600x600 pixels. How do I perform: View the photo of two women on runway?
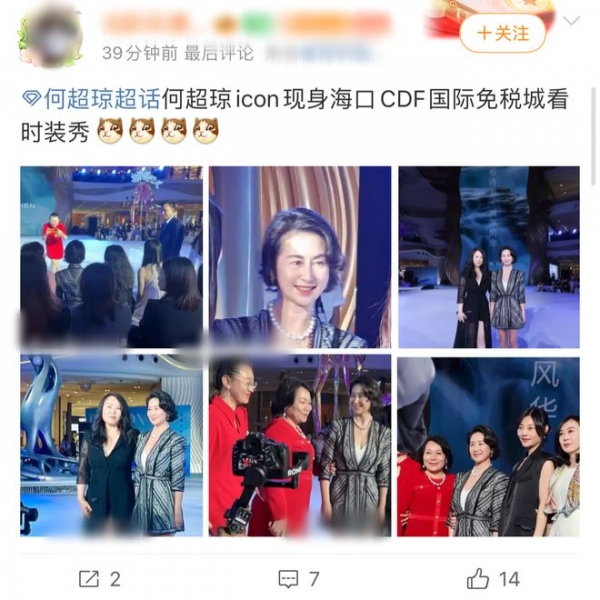tap(488, 257)
